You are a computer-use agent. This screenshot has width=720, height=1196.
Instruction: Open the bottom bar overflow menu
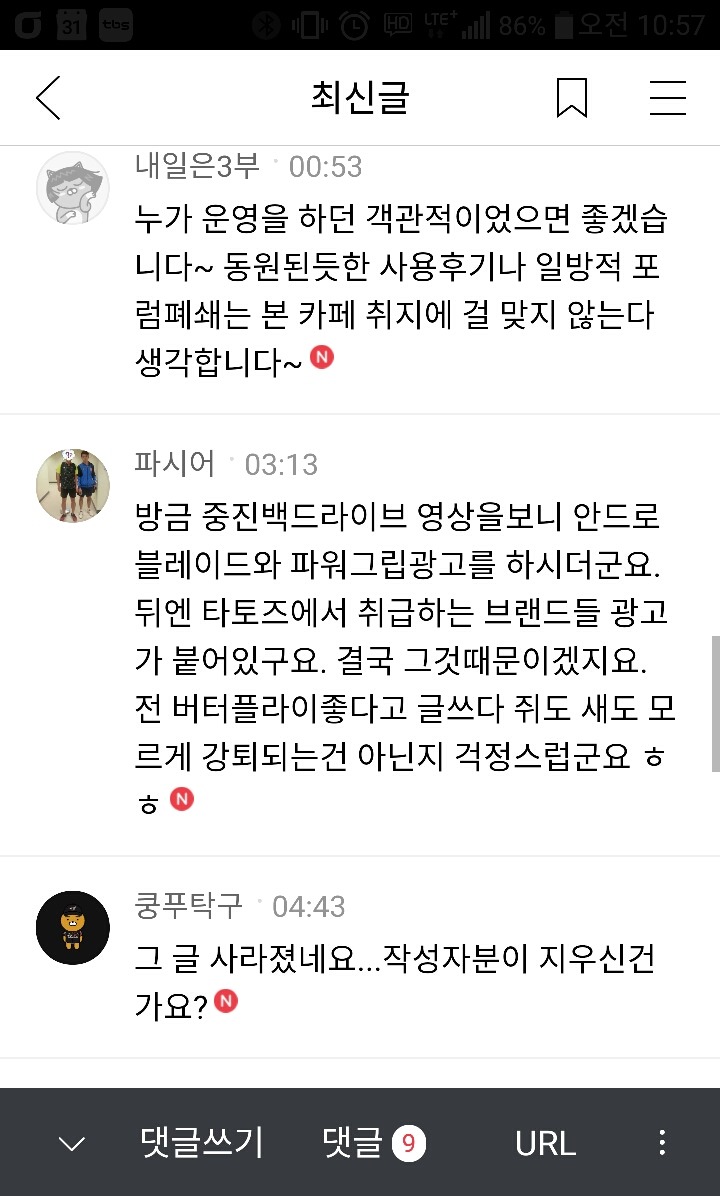tap(661, 1142)
